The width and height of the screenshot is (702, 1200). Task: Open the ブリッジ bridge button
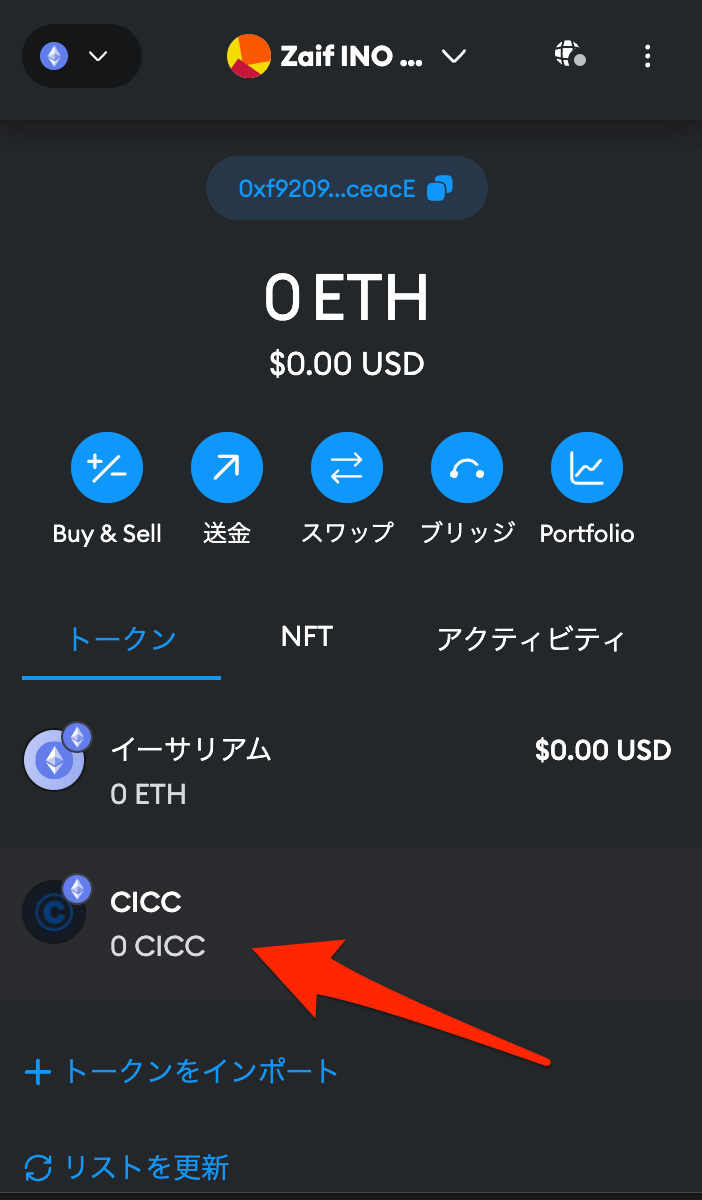tap(467, 467)
